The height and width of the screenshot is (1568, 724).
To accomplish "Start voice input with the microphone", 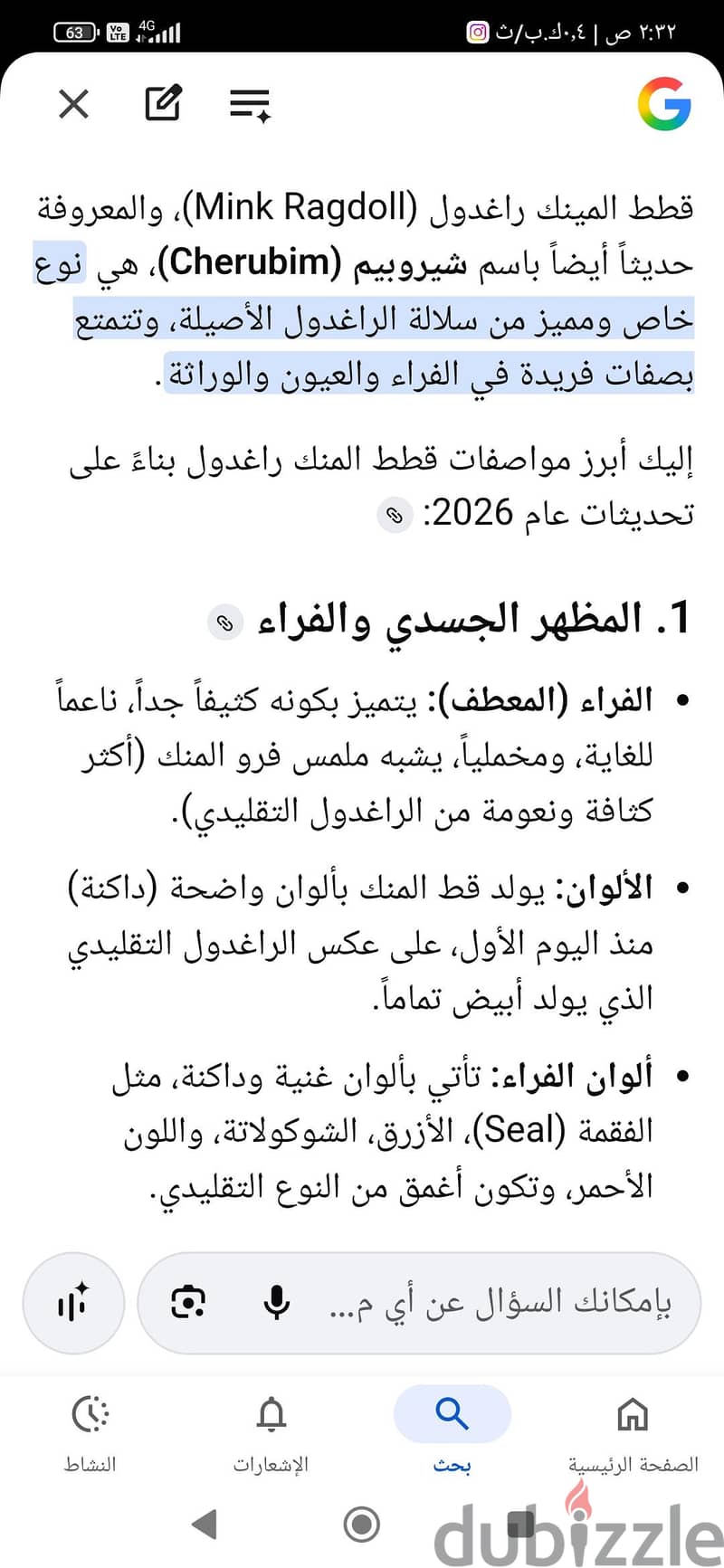I will 276,1303.
